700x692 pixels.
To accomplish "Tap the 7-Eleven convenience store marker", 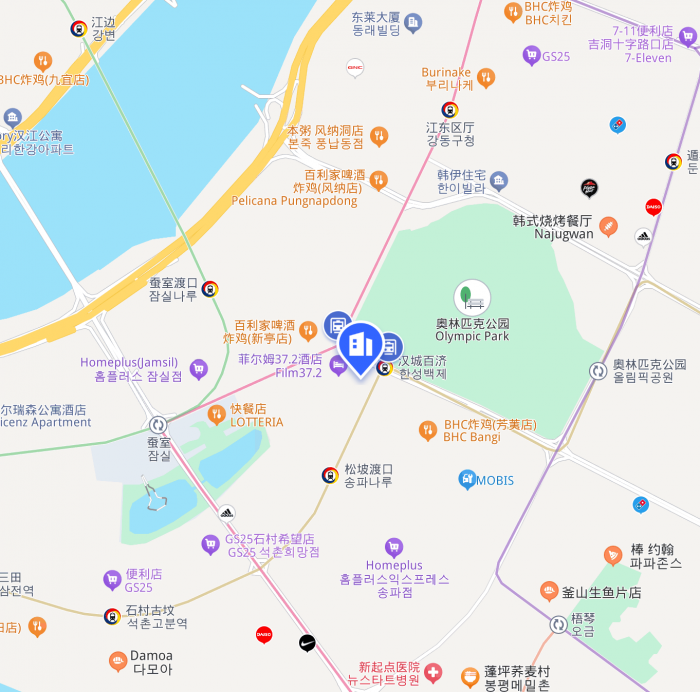I will click(687, 37).
